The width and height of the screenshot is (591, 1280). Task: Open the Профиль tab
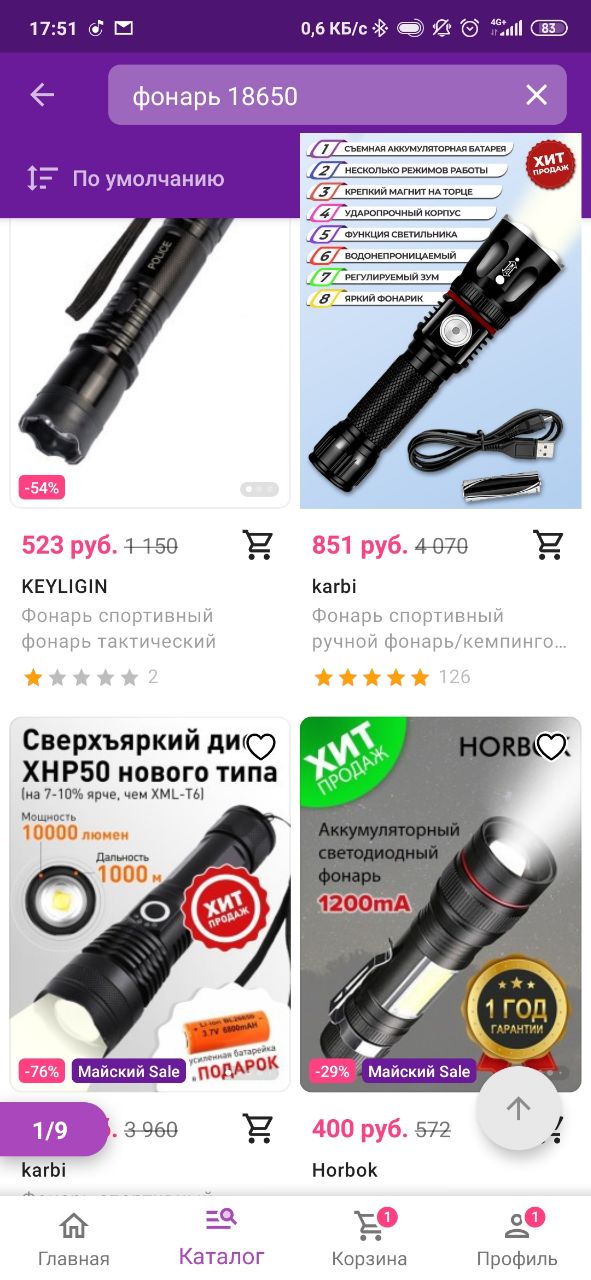[517, 1240]
